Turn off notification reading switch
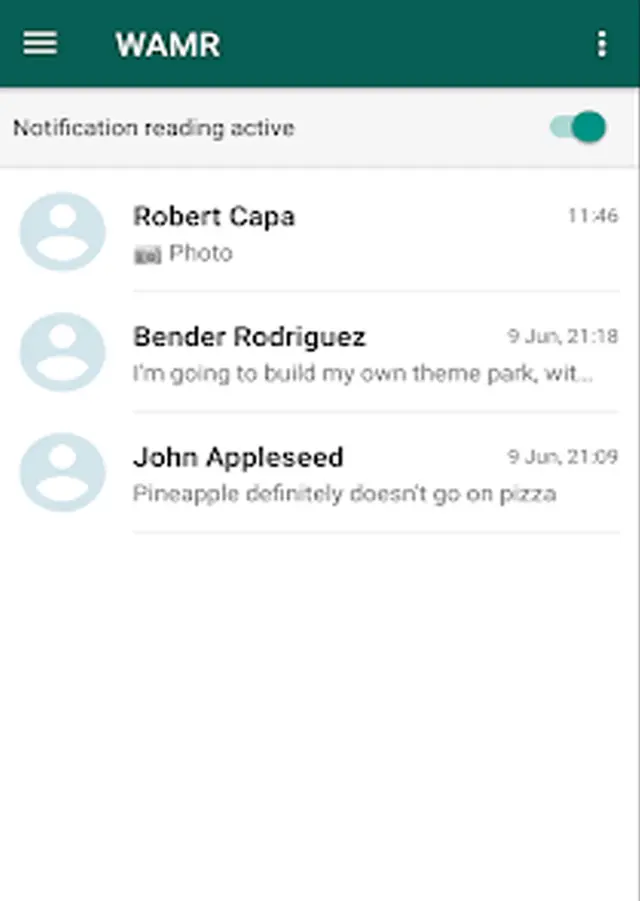 [x=579, y=127]
